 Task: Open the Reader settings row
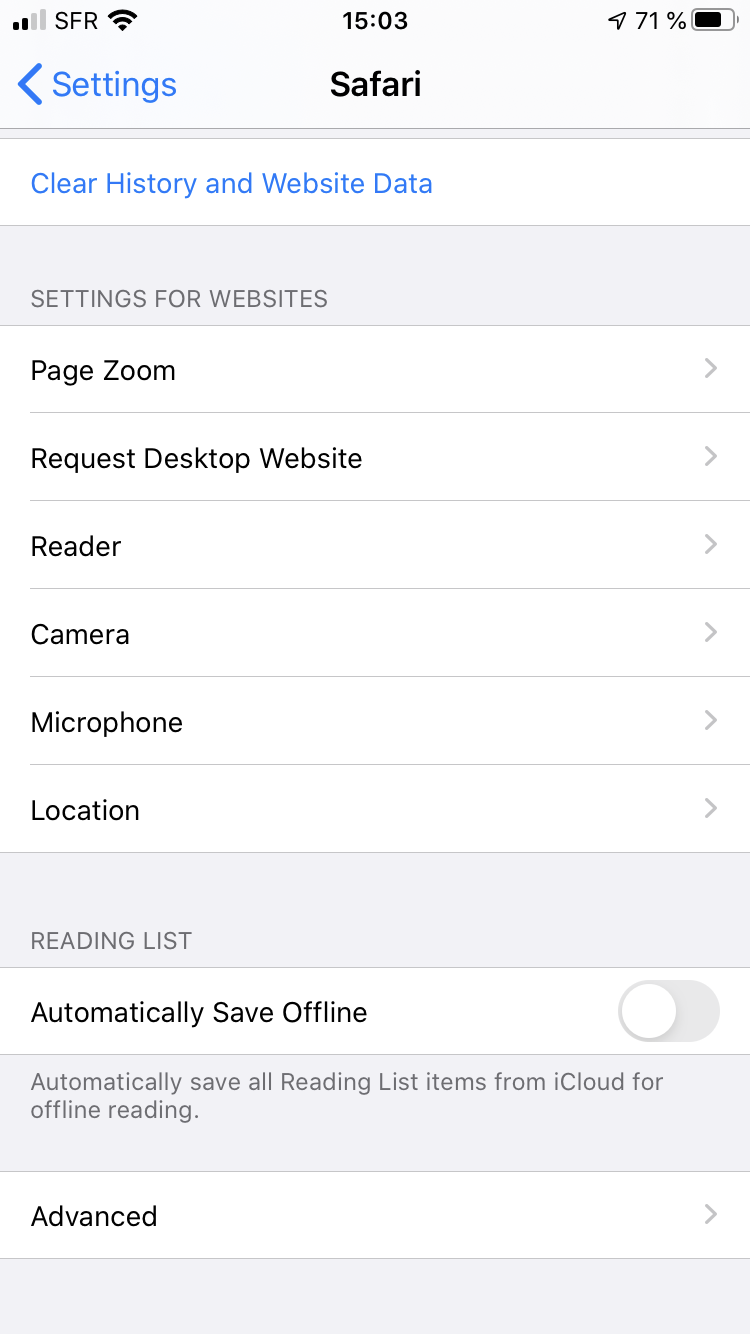pyautogui.click(x=375, y=546)
